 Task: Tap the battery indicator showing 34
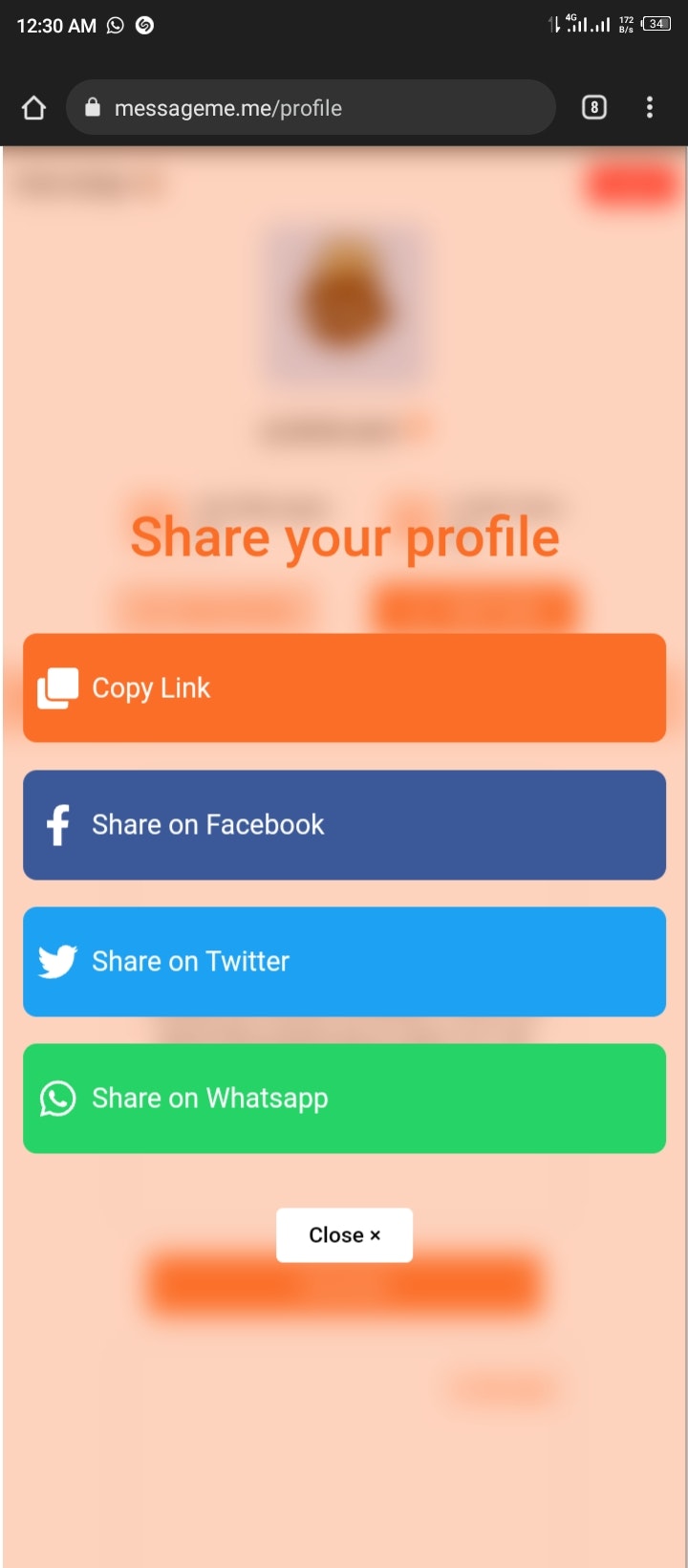coord(656,24)
